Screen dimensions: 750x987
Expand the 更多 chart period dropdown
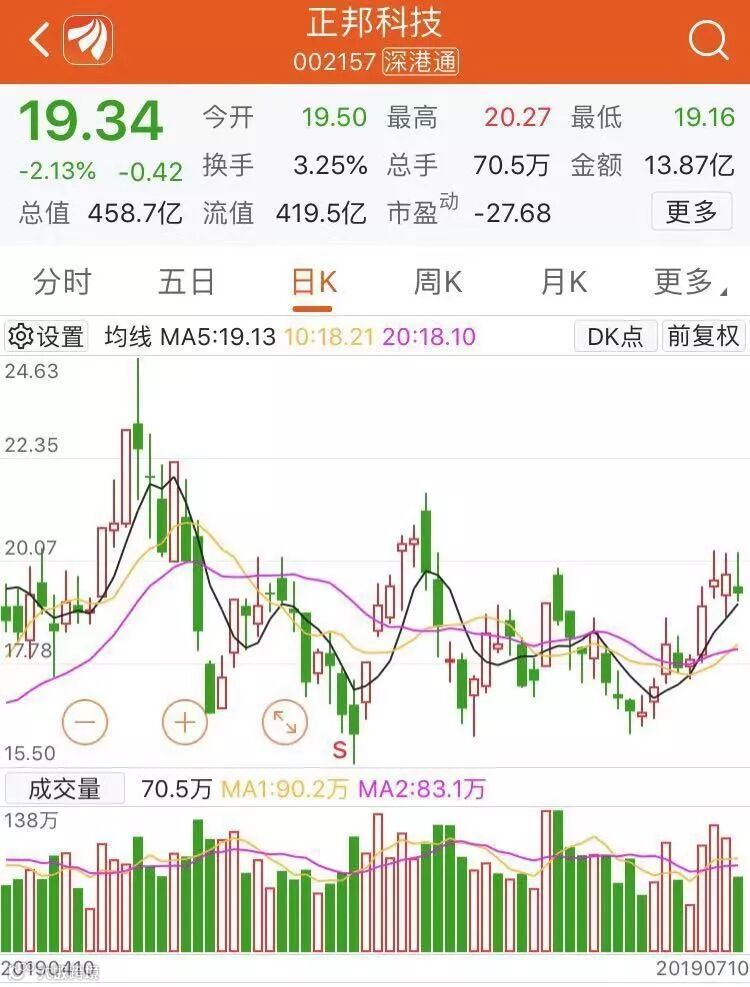coord(690,282)
